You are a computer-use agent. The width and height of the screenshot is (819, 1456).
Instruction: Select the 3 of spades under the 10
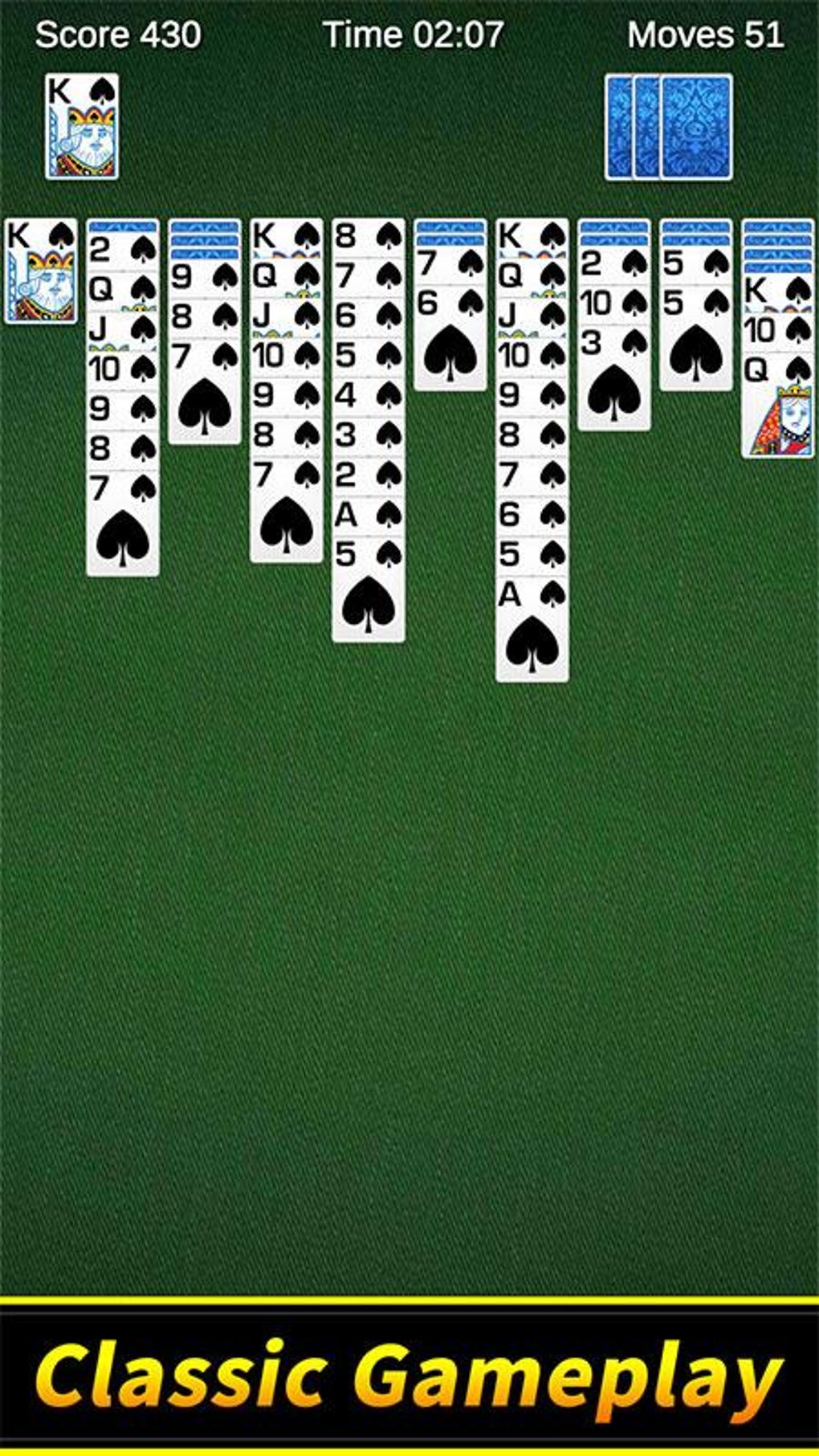pyautogui.click(x=614, y=377)
